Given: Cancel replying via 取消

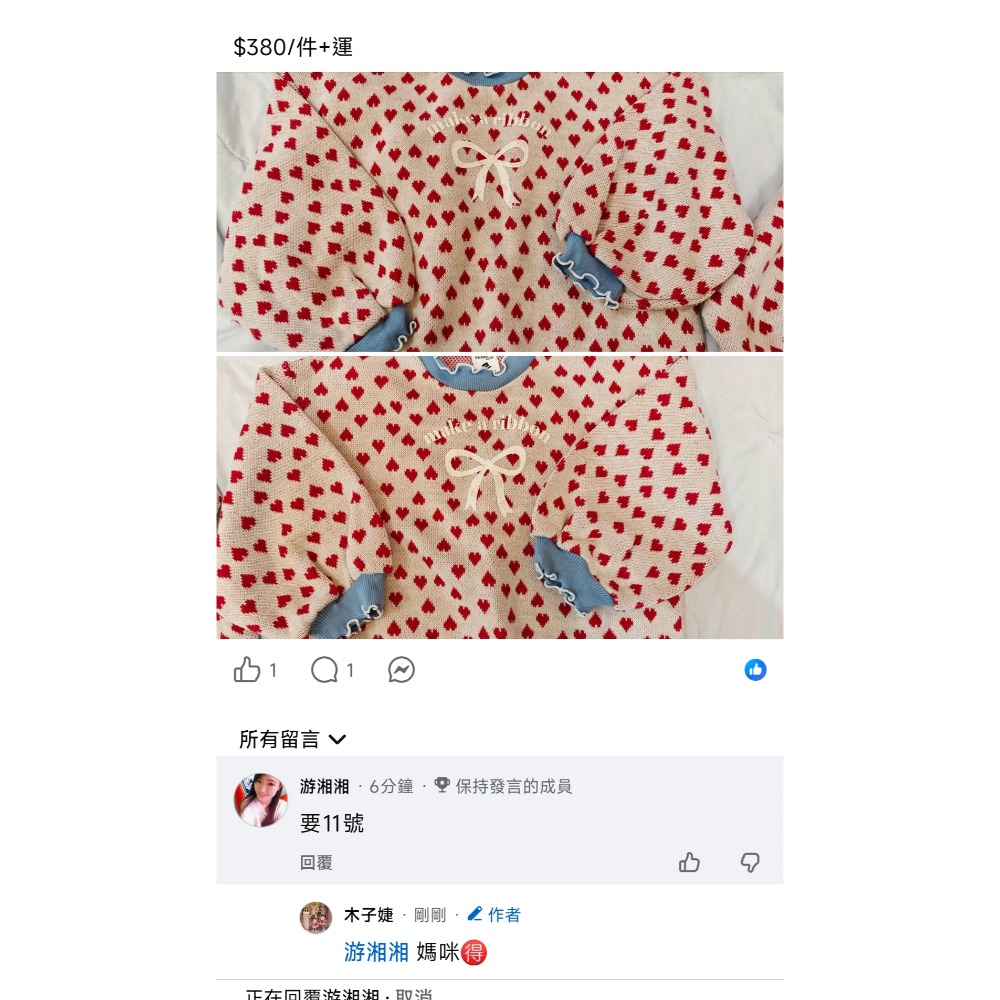Looking at the screenshot, I should click(x=413, y=994).
